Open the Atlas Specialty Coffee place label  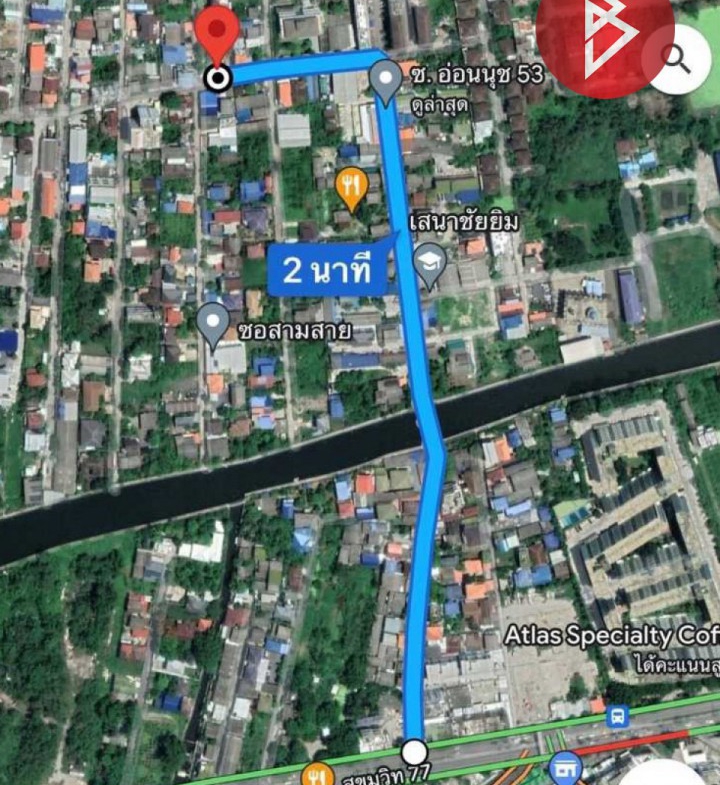[x=612, y=635]
